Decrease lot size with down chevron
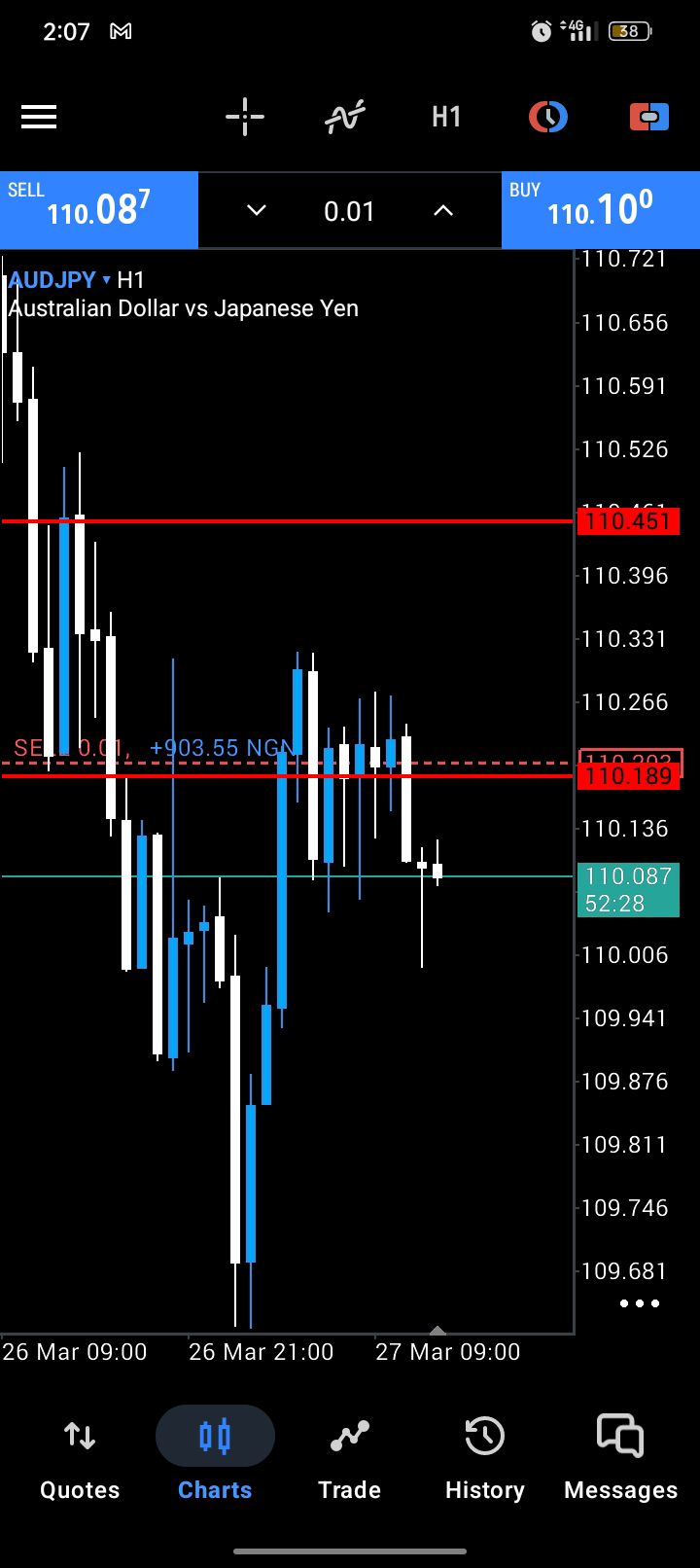 256,210
